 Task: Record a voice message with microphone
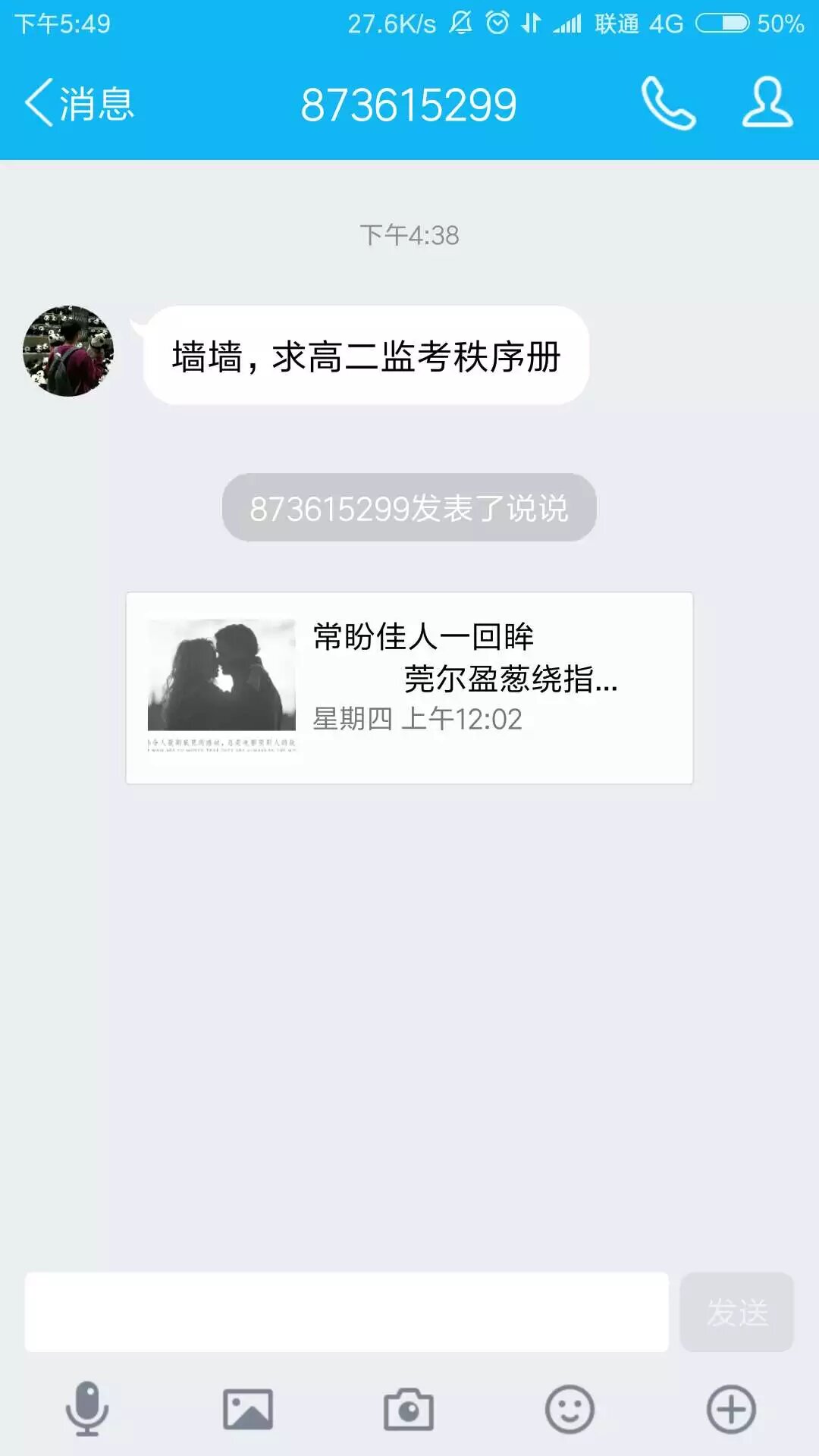87,1409
